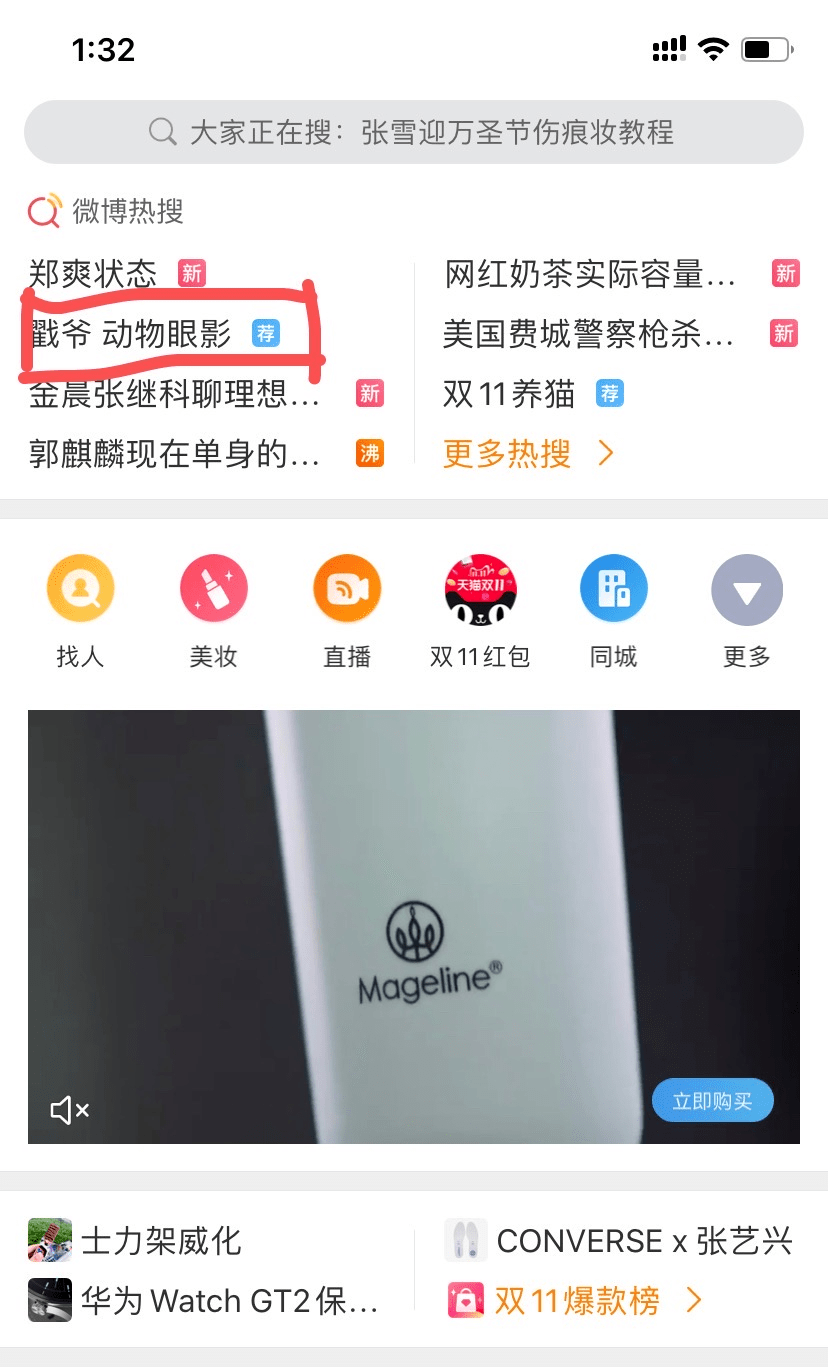Open hot search 金晨张继科聊理想
Screen dimensions: 828x1372
pos(175,394)
